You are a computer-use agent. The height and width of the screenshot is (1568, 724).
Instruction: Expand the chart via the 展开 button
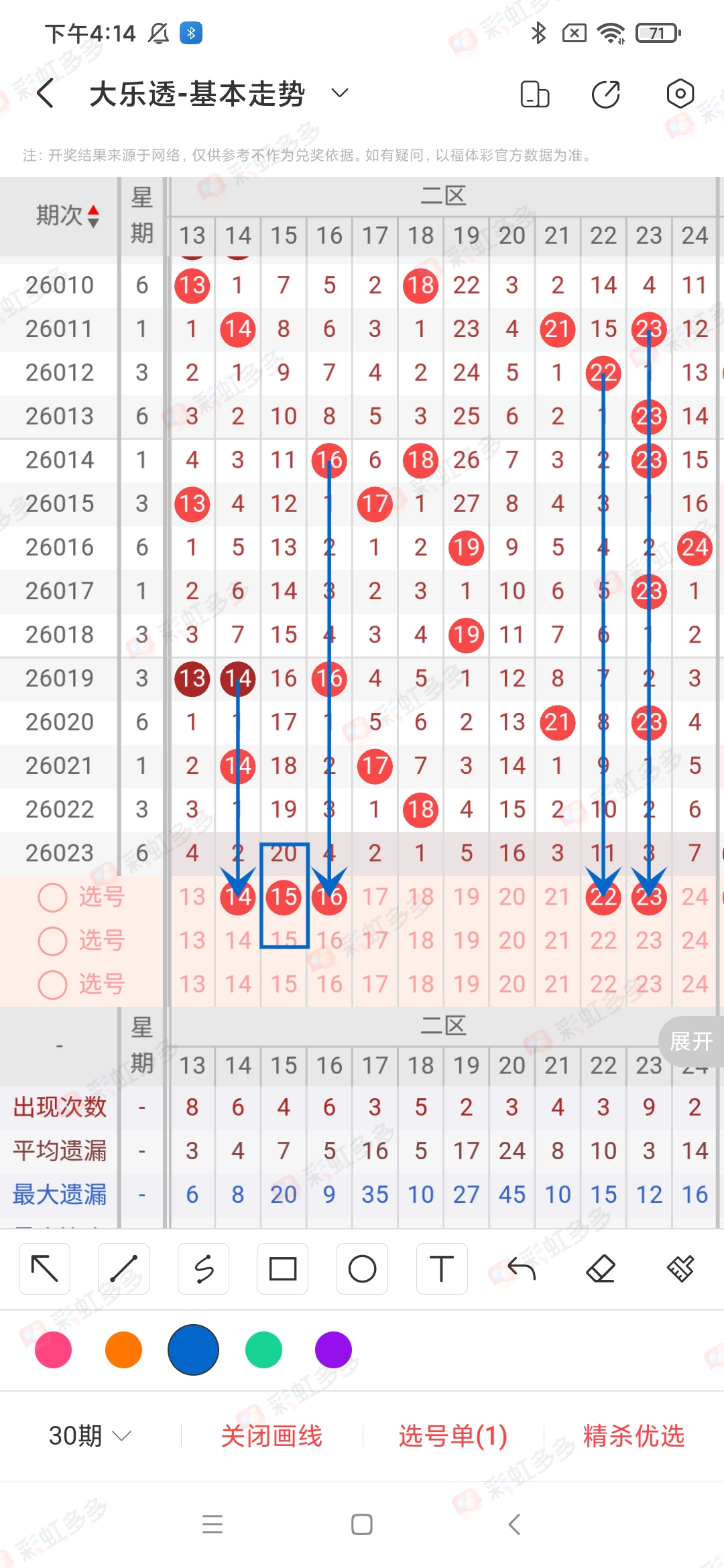pyautogui.click(x=691, y=1043)
